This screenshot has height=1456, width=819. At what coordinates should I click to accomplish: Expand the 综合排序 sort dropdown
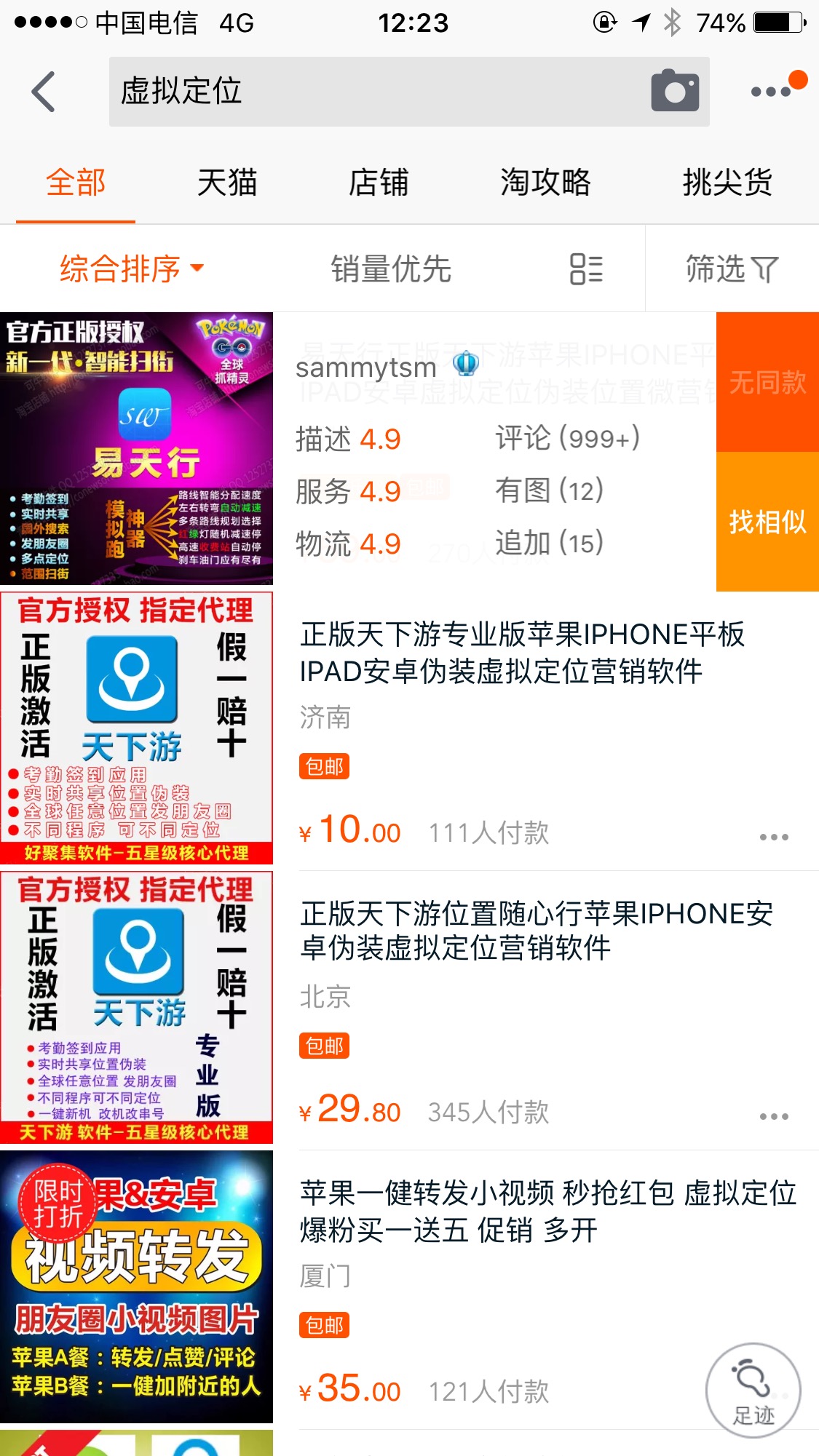(x=132, y=268)
